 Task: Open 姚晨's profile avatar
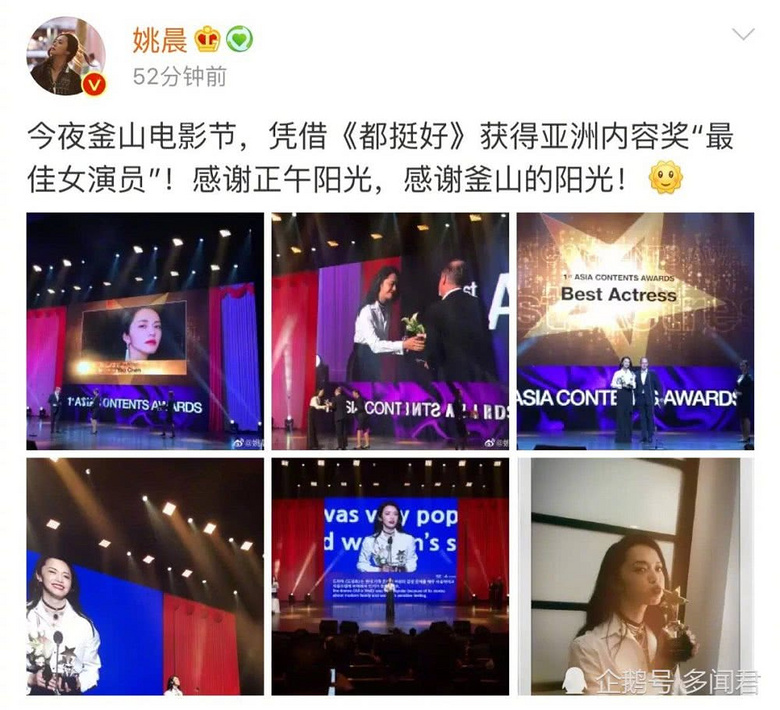point(66,57)
